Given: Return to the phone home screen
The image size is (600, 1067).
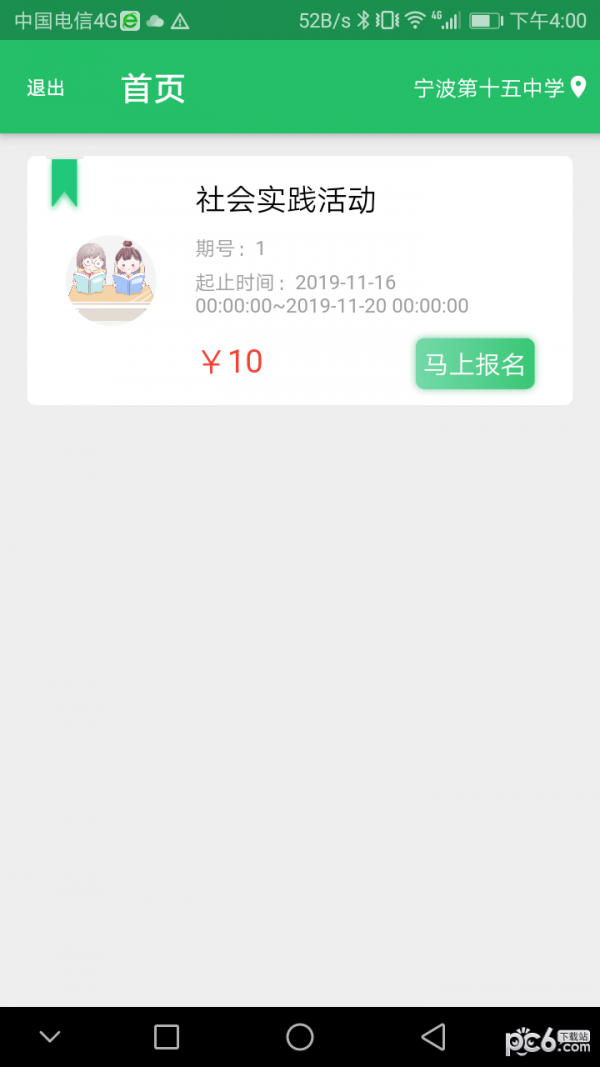Looking at the screenshot, I should coord(300,1037).
